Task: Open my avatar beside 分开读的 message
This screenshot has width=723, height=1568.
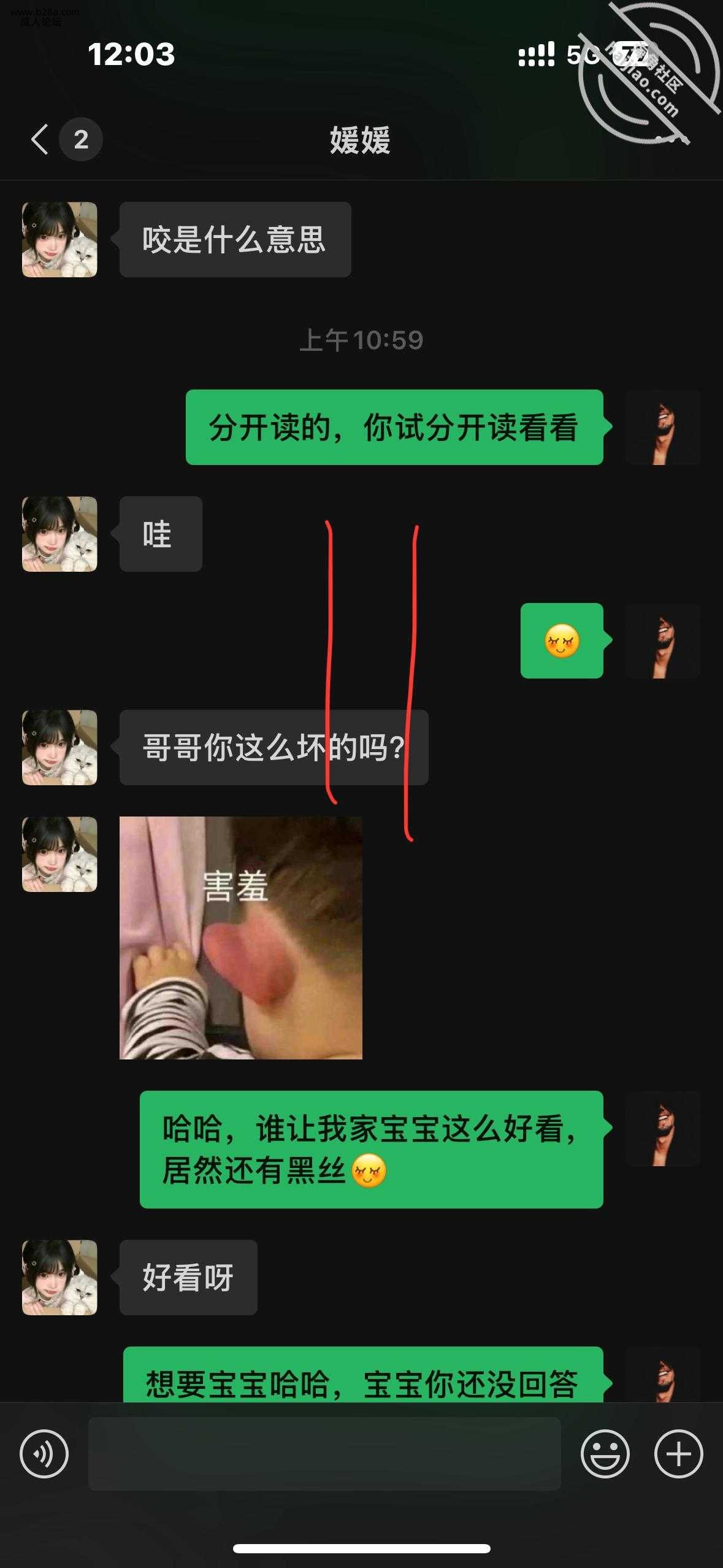Action: point(663,427)
